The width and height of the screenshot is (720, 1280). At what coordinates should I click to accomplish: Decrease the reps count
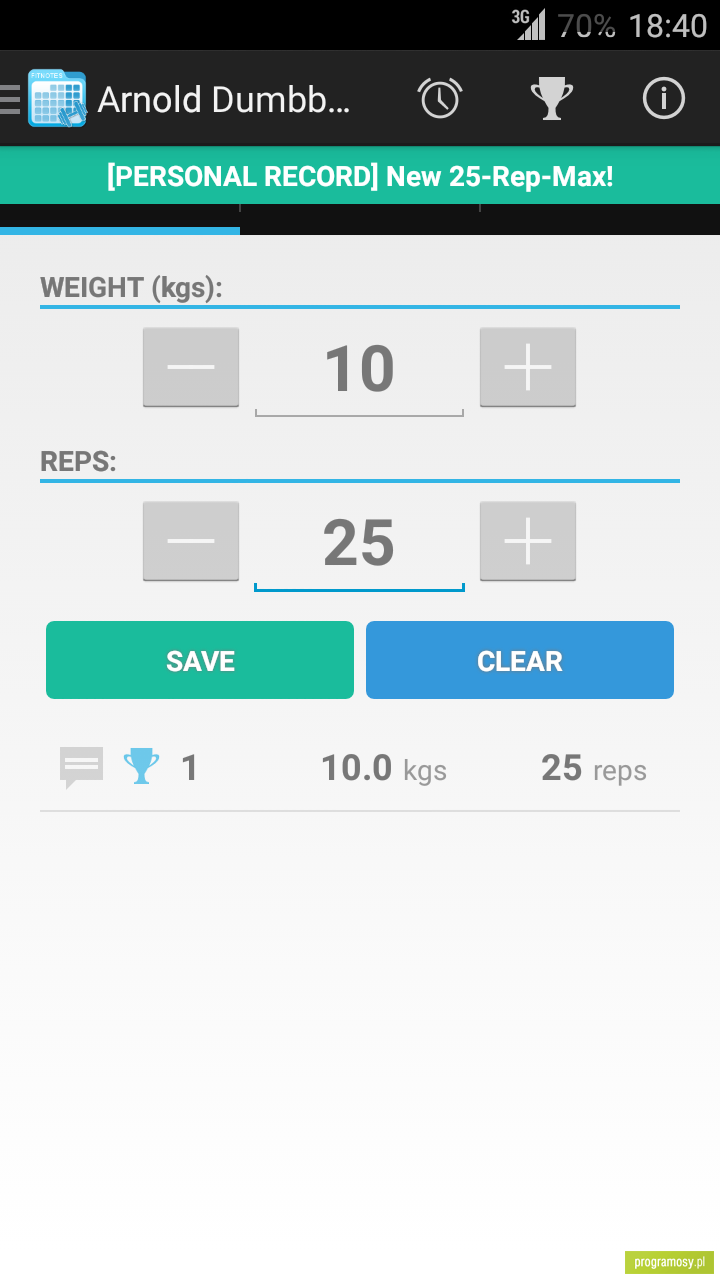pos(191,541)
